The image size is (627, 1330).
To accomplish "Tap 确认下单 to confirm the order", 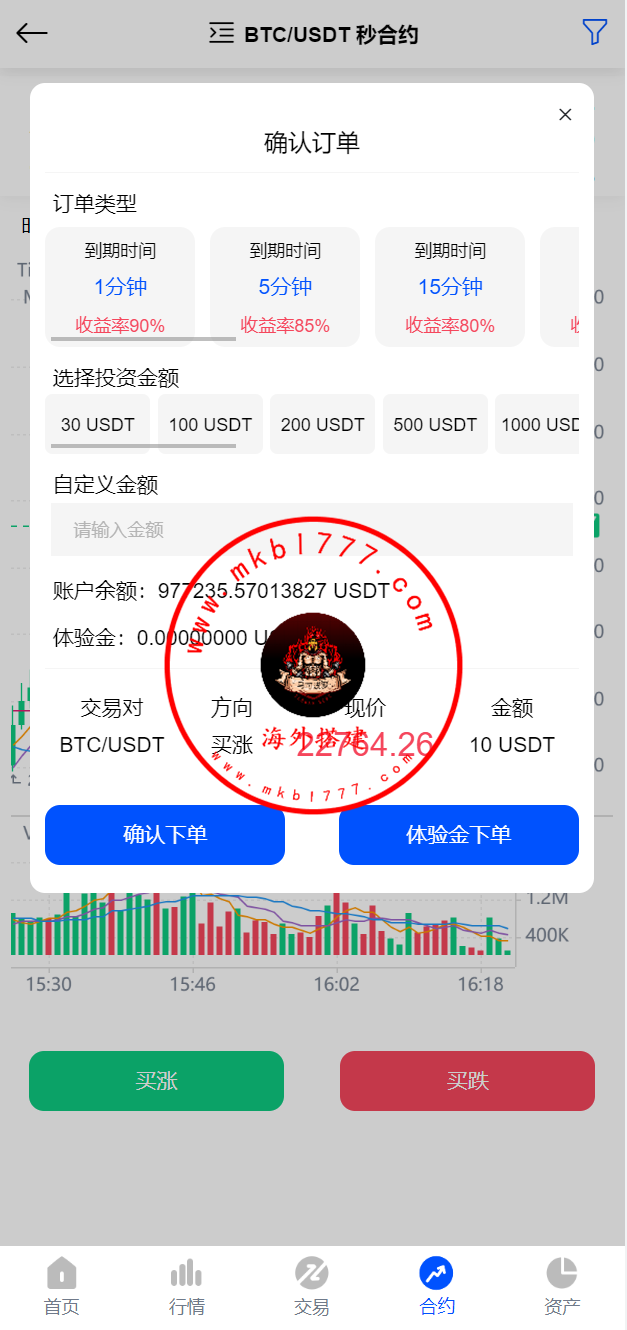I will [x=165, y=835].
